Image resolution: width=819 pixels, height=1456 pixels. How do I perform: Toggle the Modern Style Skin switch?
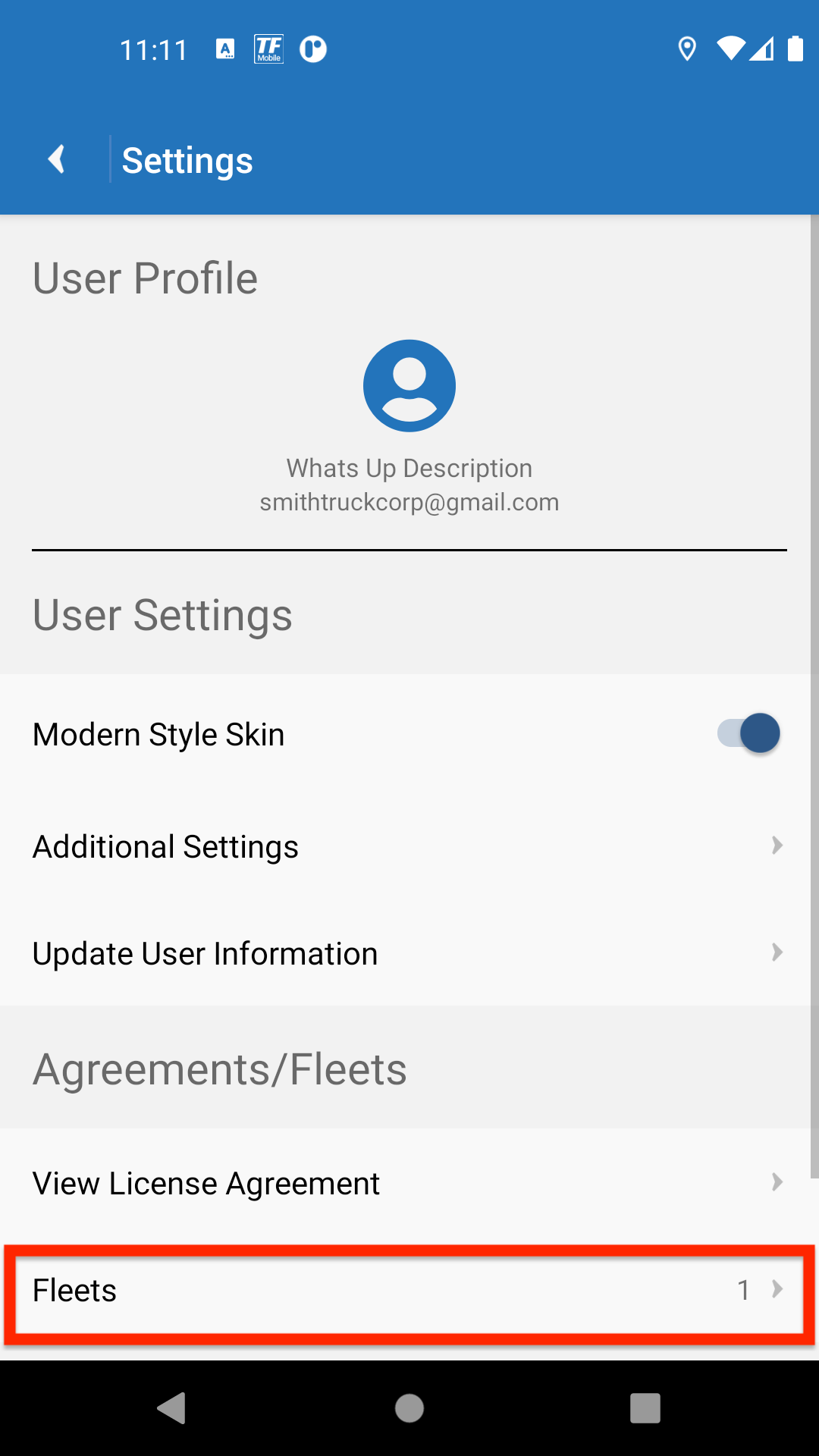click(x=748, y=733)
